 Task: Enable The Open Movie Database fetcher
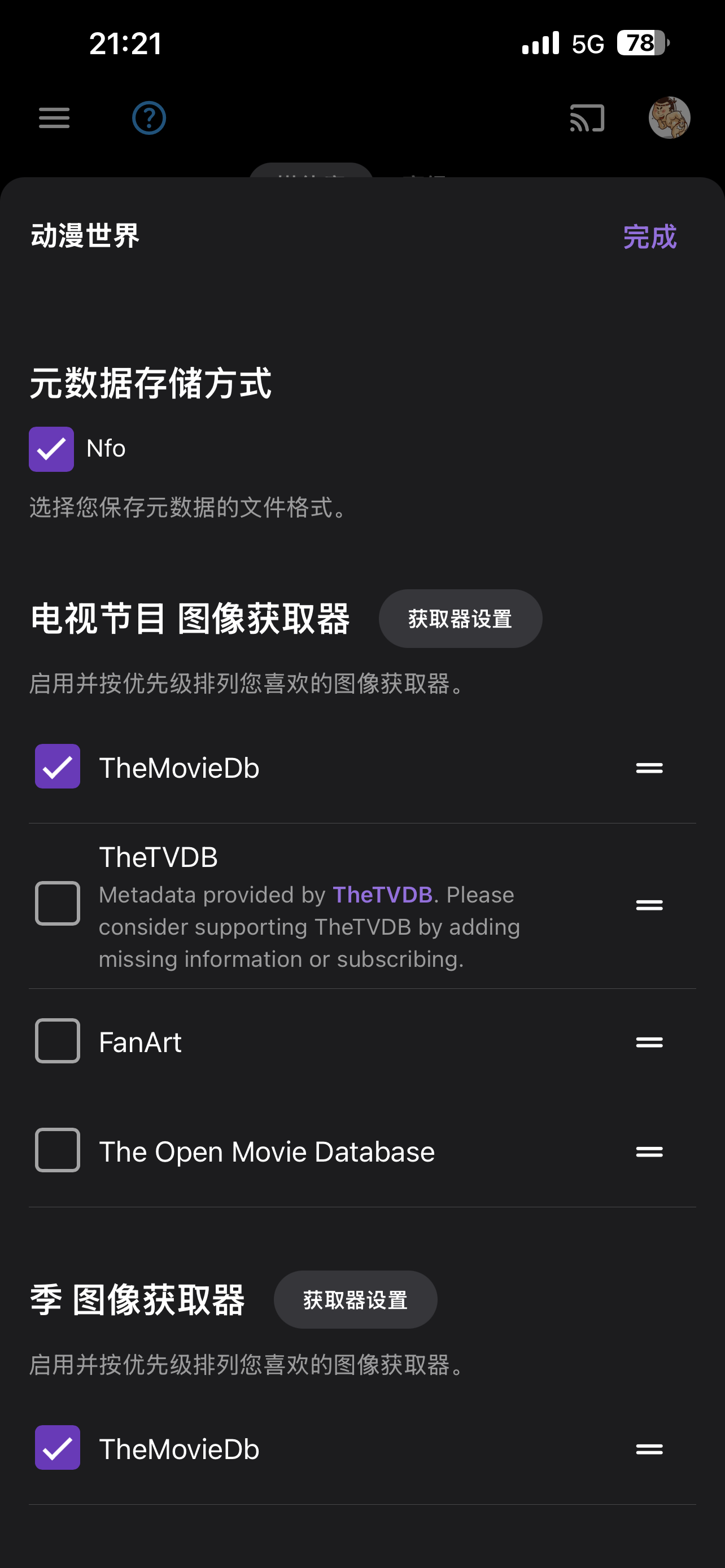click(x=57, y=1150)
